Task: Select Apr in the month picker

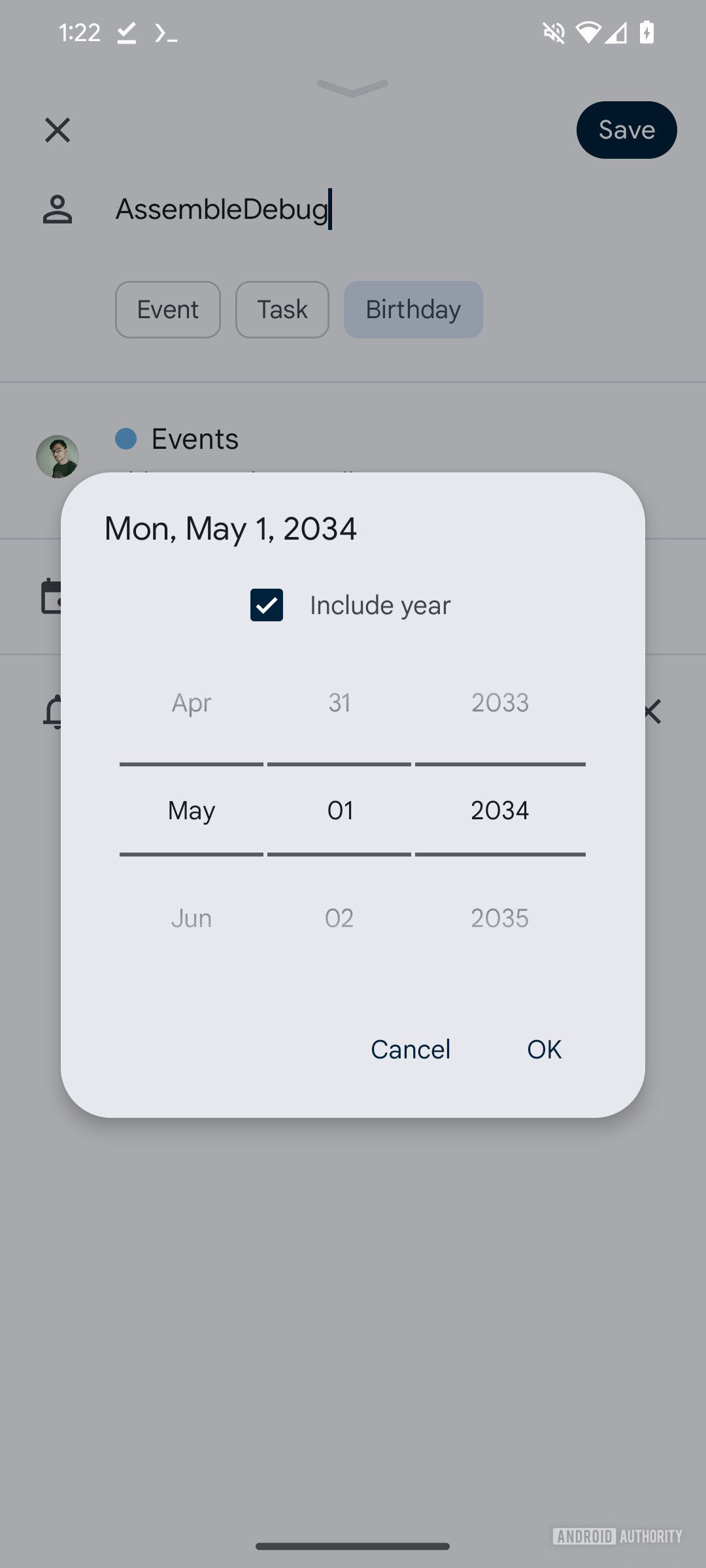Action: click(192, 703)
